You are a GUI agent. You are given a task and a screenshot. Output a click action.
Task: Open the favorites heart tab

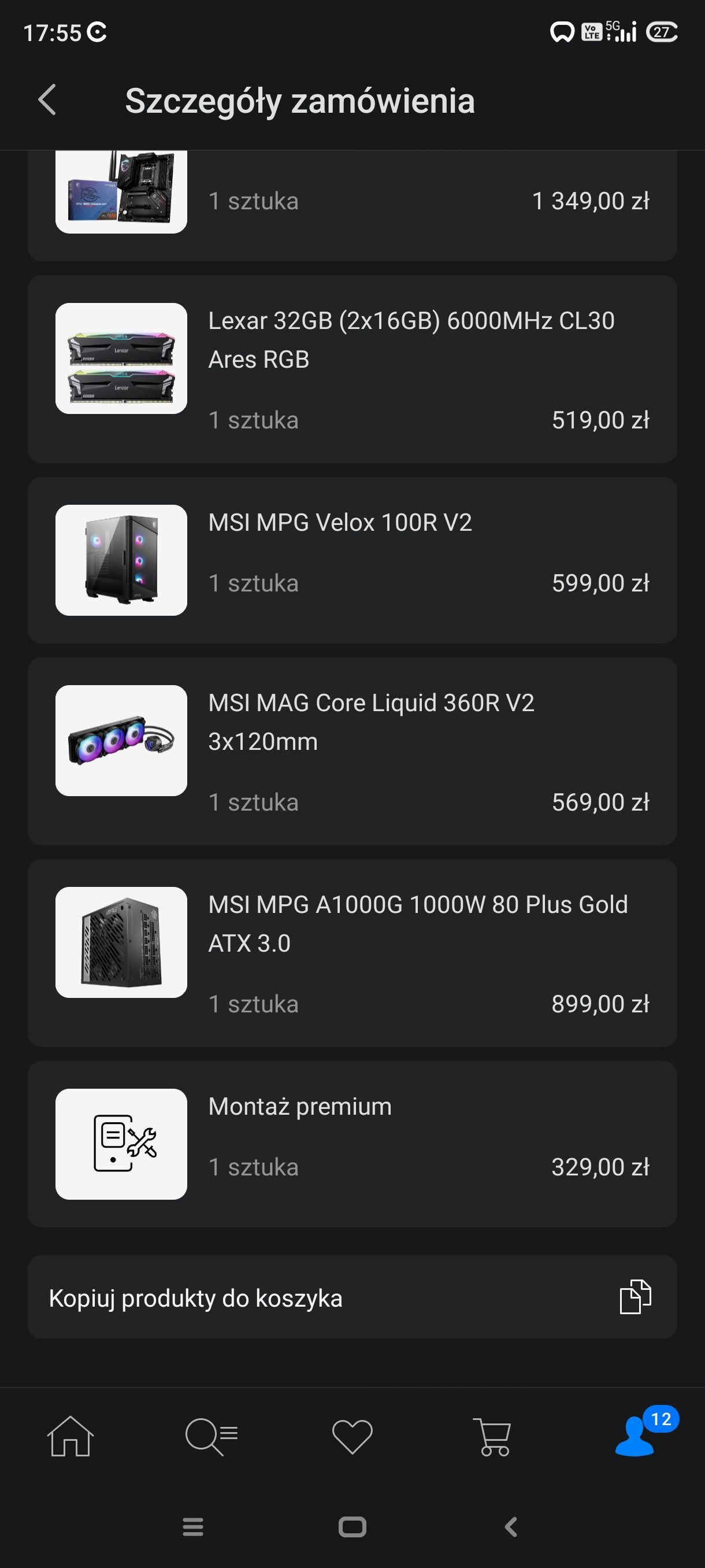click(x=352, y=1436)
